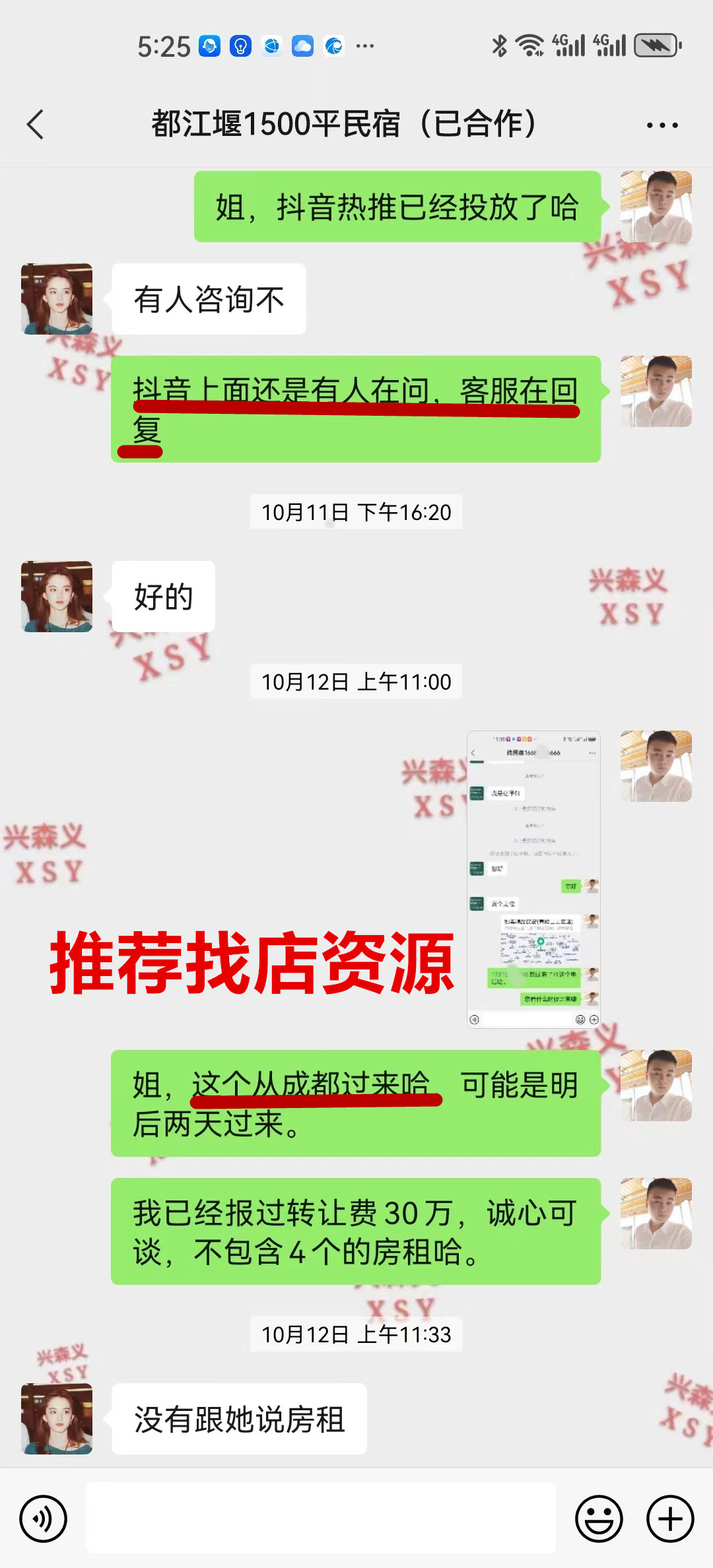The height and width of the screenshot is (1568, 713).
Task: View the shared chat screenshot image
Action: 533,879
